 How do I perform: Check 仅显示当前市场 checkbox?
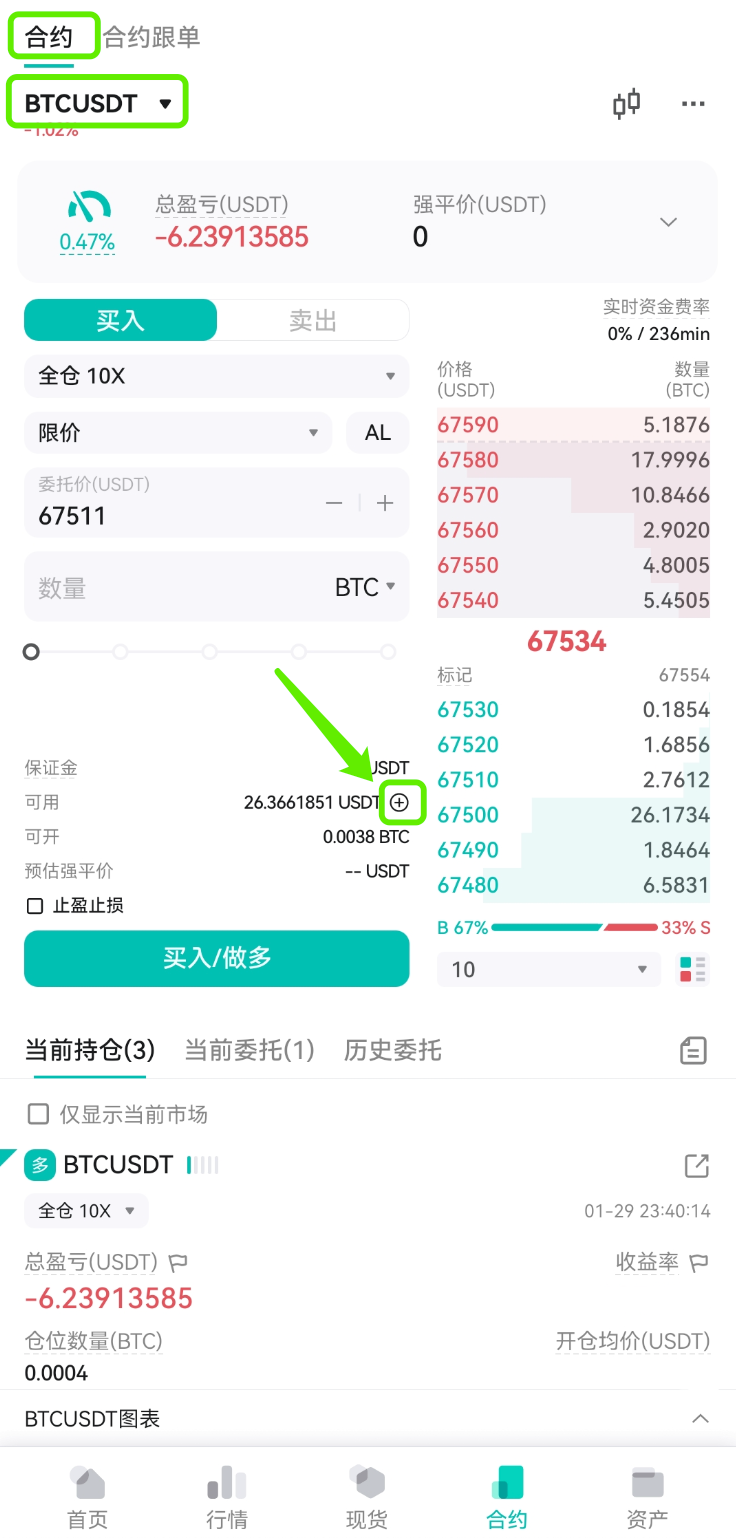pyautogui.click(x=38, y=1114)
